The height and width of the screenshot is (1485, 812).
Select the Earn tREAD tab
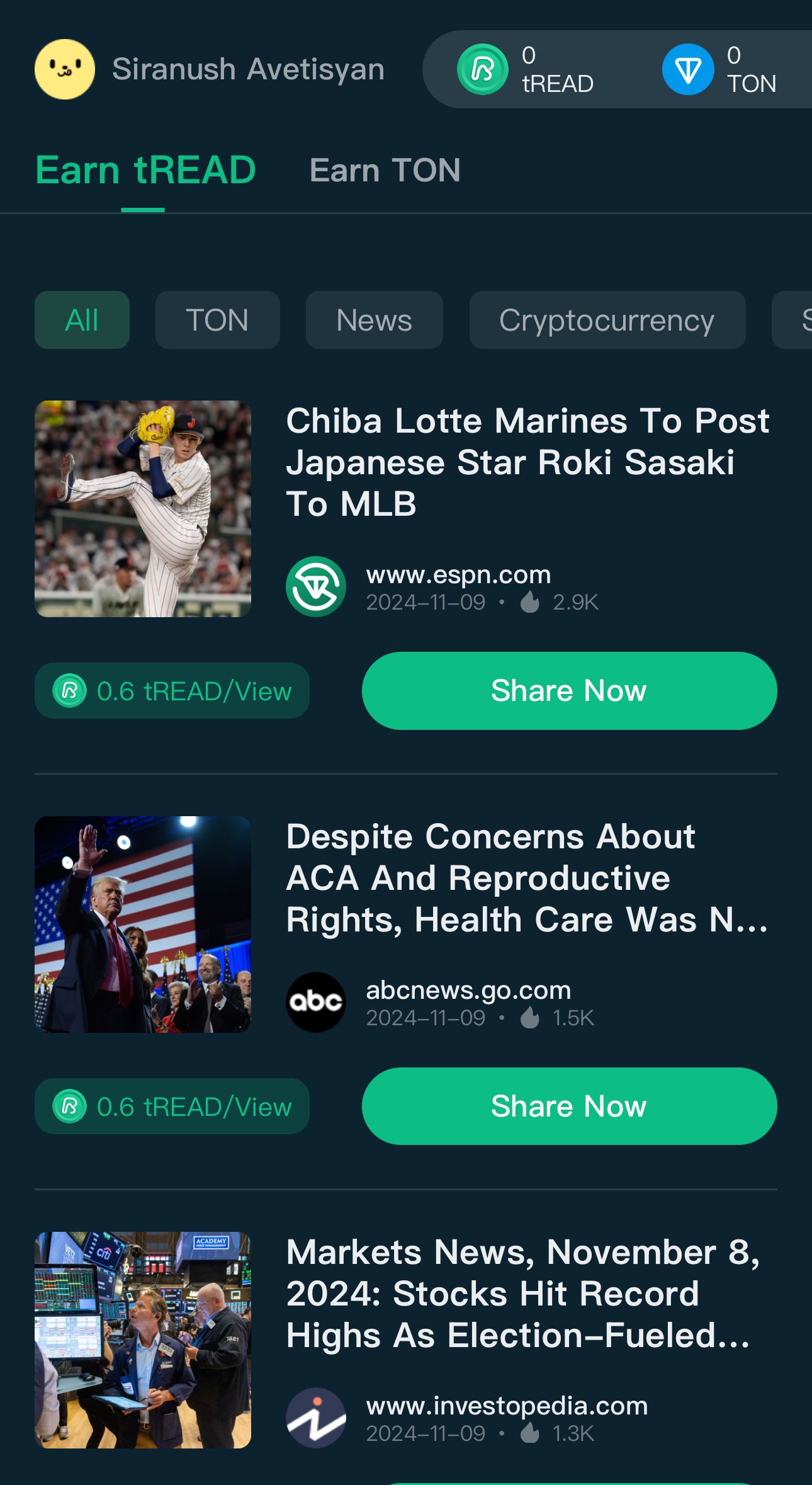(x=144, y=169)
